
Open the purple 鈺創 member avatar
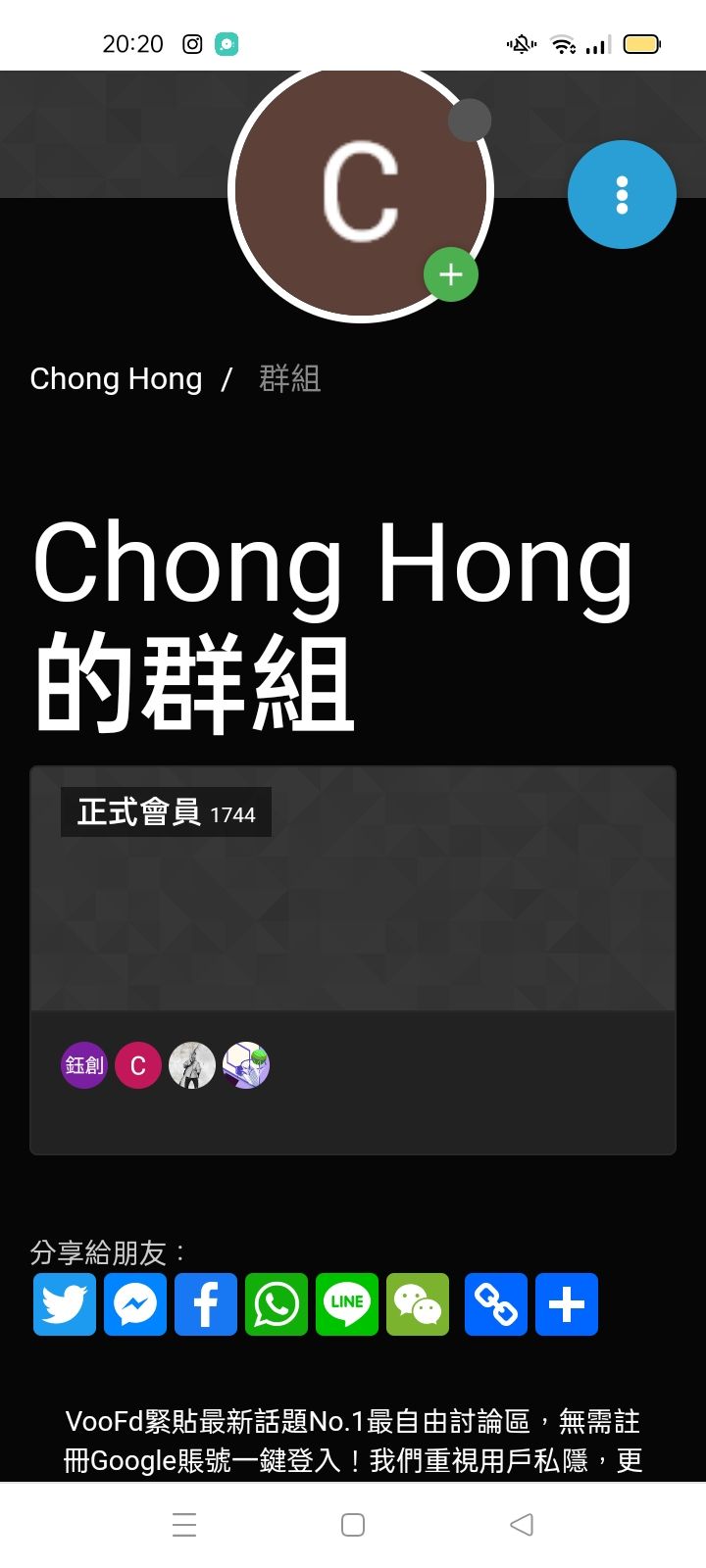84,1065
